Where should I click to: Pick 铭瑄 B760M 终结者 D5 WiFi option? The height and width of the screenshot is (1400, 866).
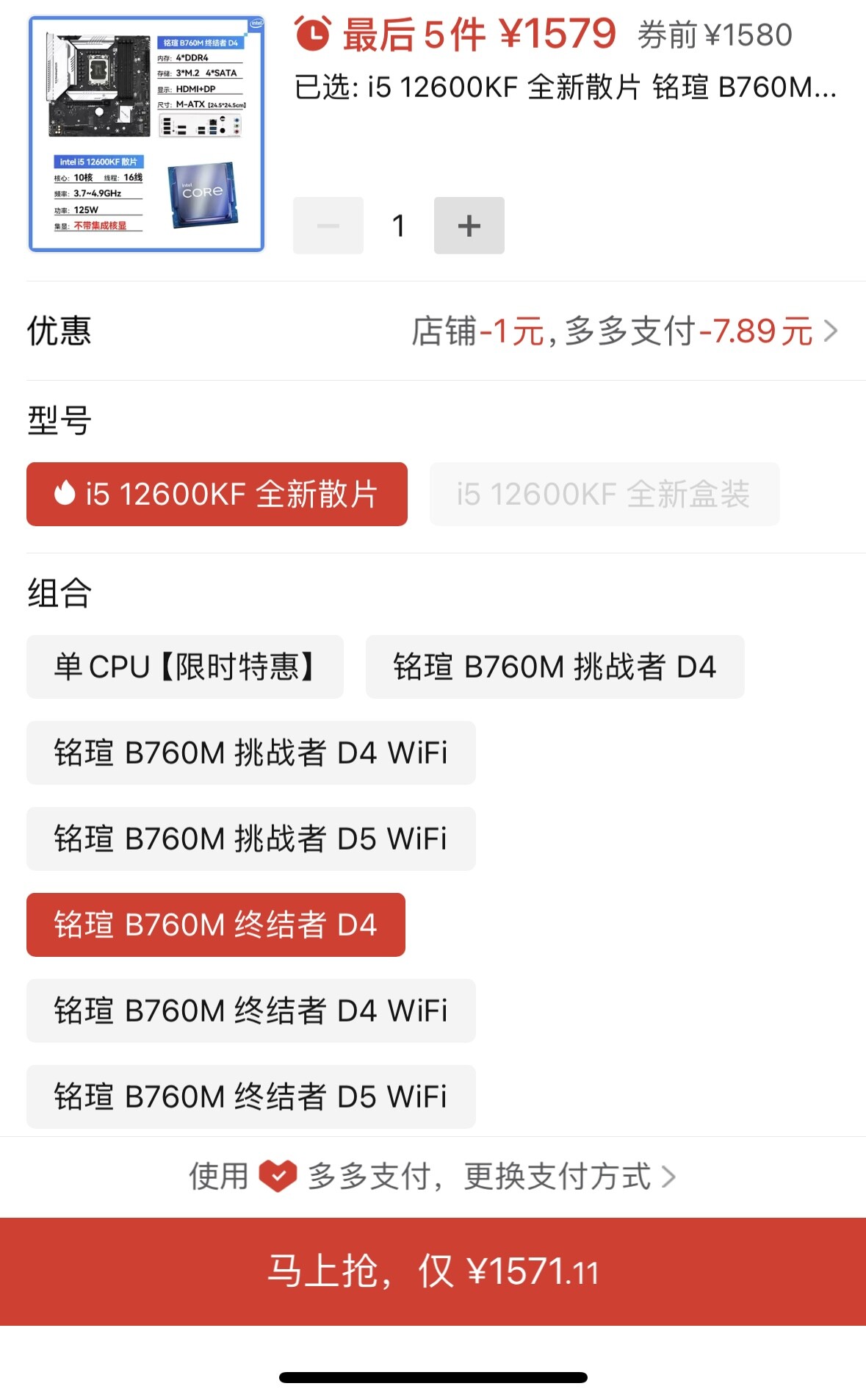point(251,1096)
